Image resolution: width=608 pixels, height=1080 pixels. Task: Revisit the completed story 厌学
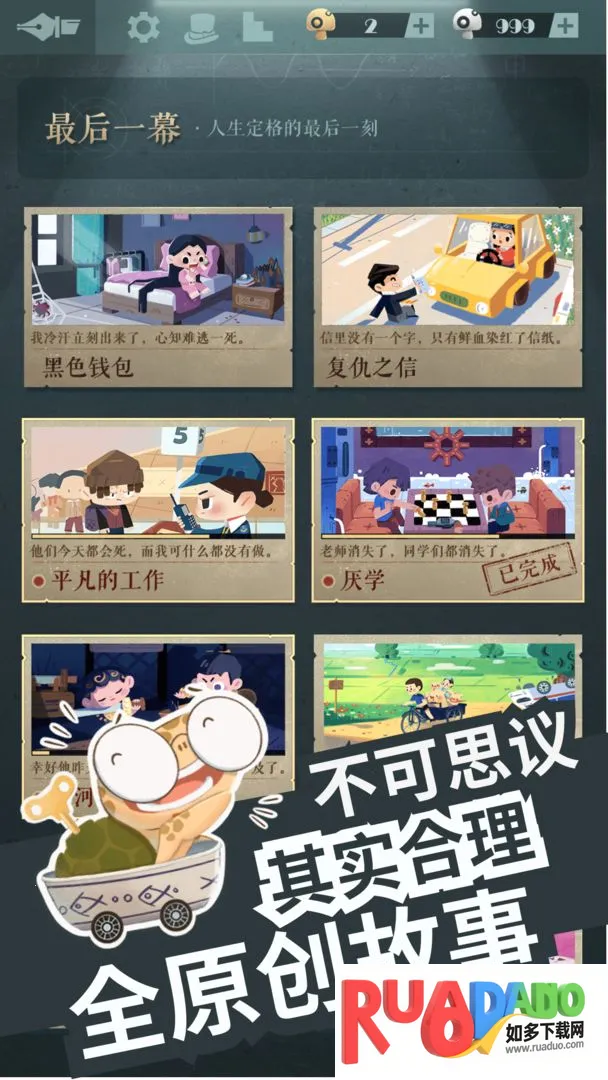click(x=446, y=510)
